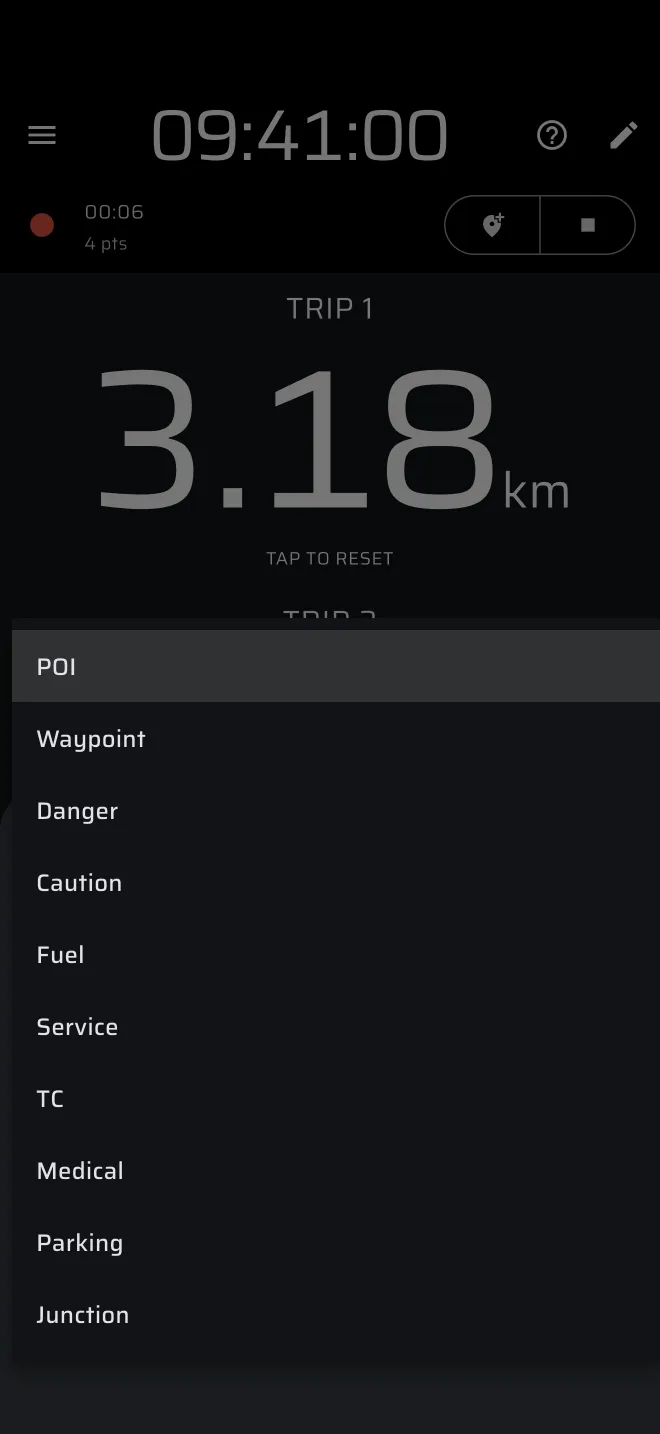660x1434 pixels.
Task: Stop the recording with the square button
Action: (588, 225)
